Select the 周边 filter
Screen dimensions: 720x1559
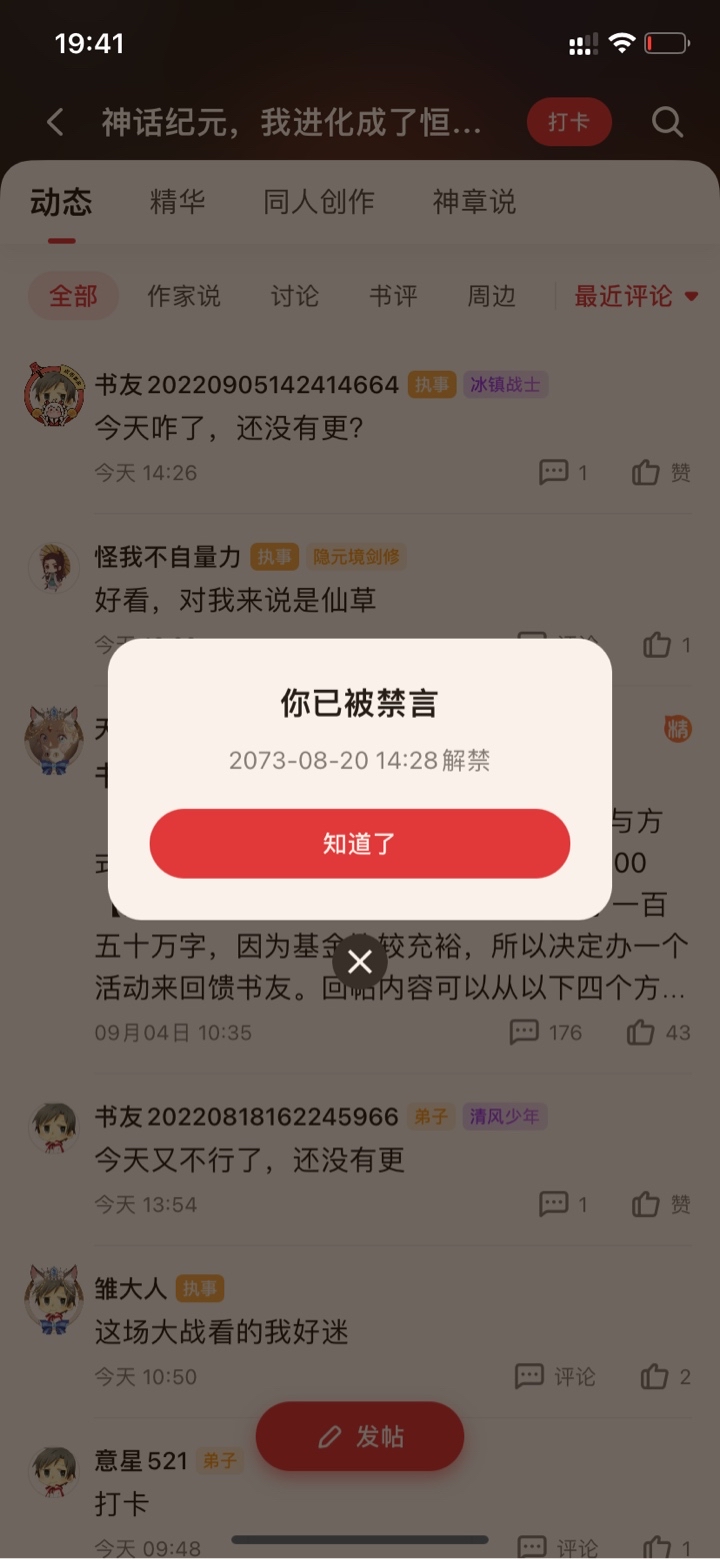[491, 296]
